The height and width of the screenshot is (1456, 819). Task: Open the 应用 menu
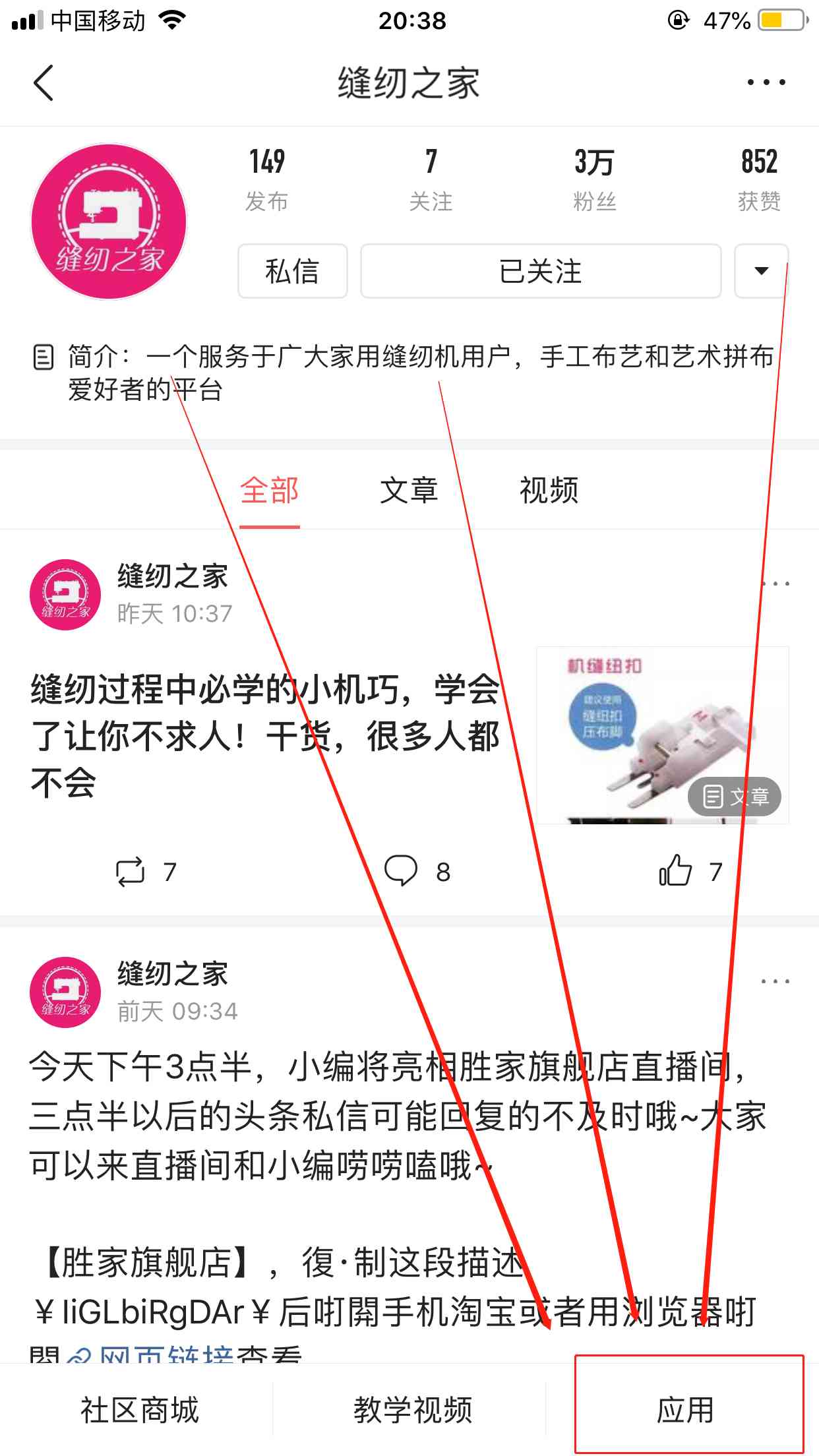point(686,1410)
